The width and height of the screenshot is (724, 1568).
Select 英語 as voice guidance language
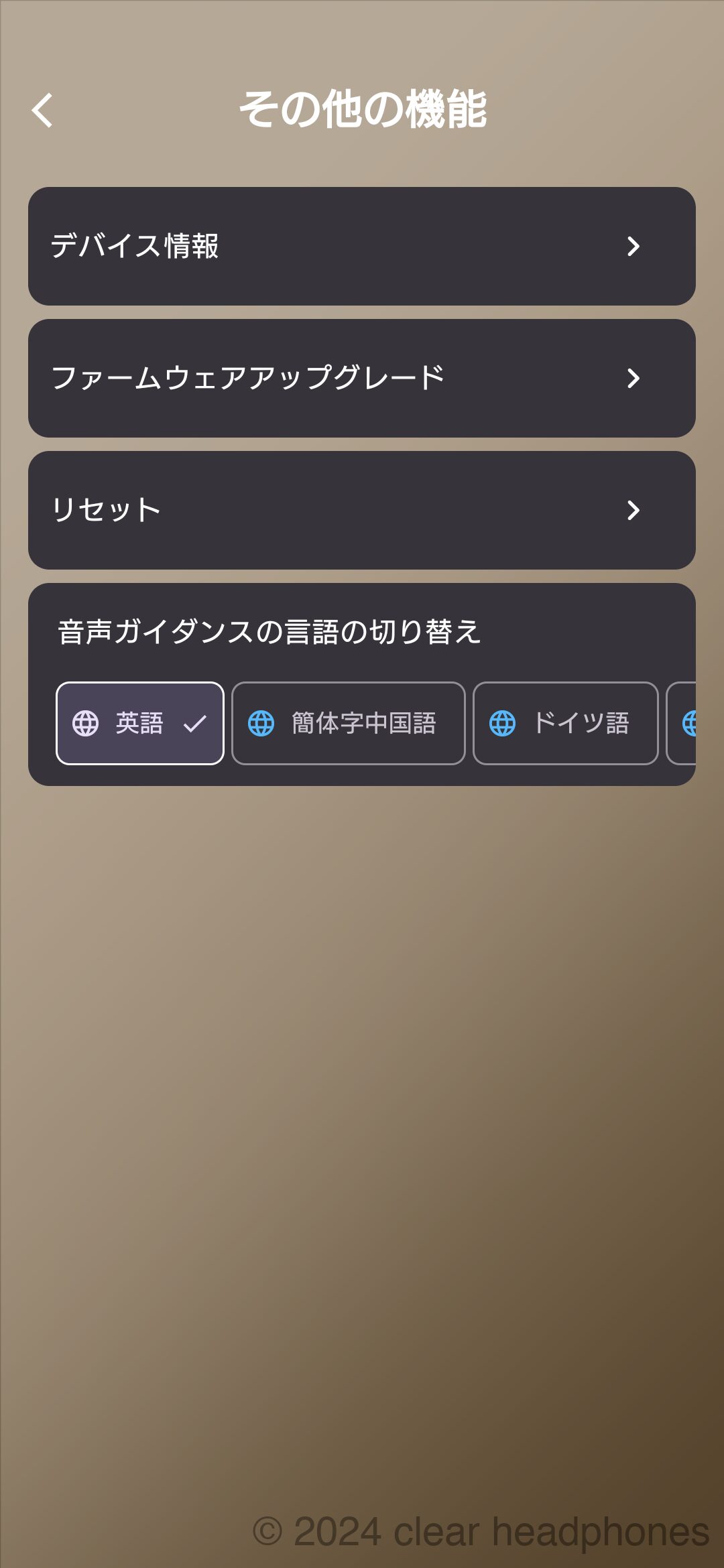coord(139,723)
